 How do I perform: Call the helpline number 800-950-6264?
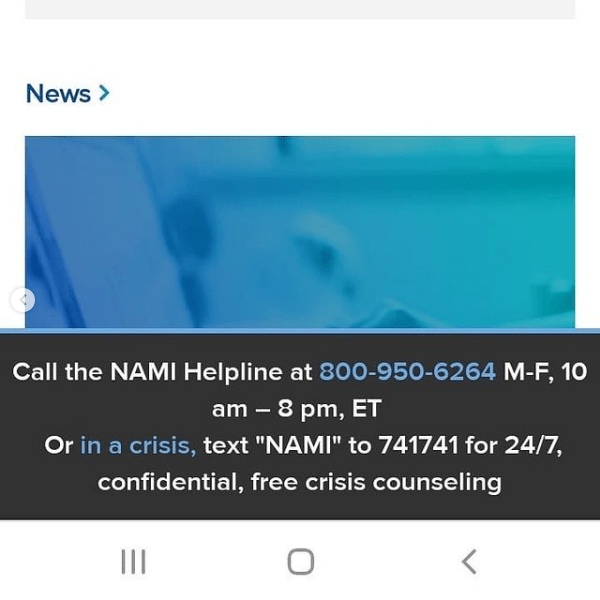407,372
